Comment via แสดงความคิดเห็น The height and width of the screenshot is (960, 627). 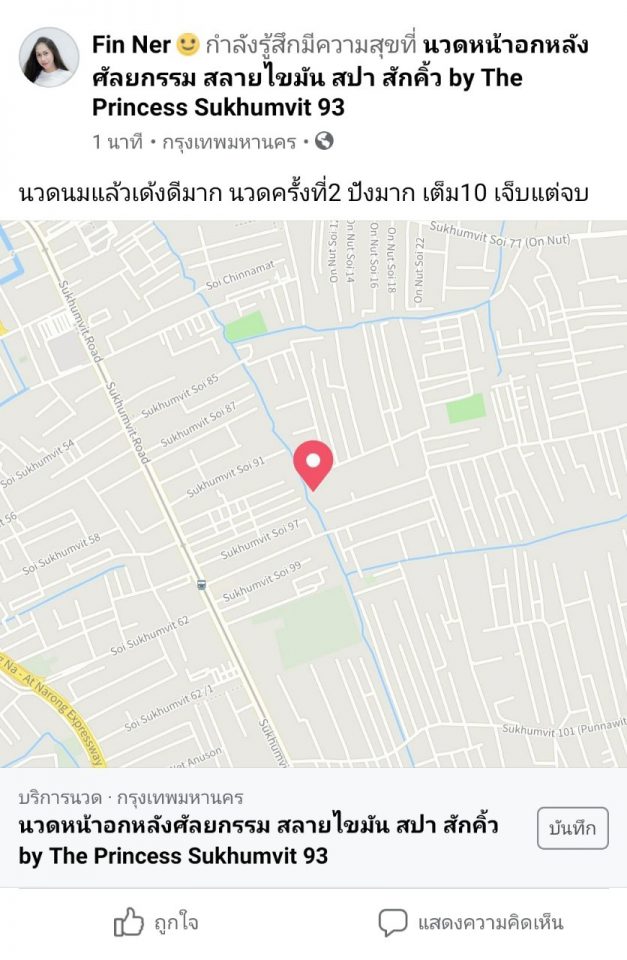pos(470,922)
